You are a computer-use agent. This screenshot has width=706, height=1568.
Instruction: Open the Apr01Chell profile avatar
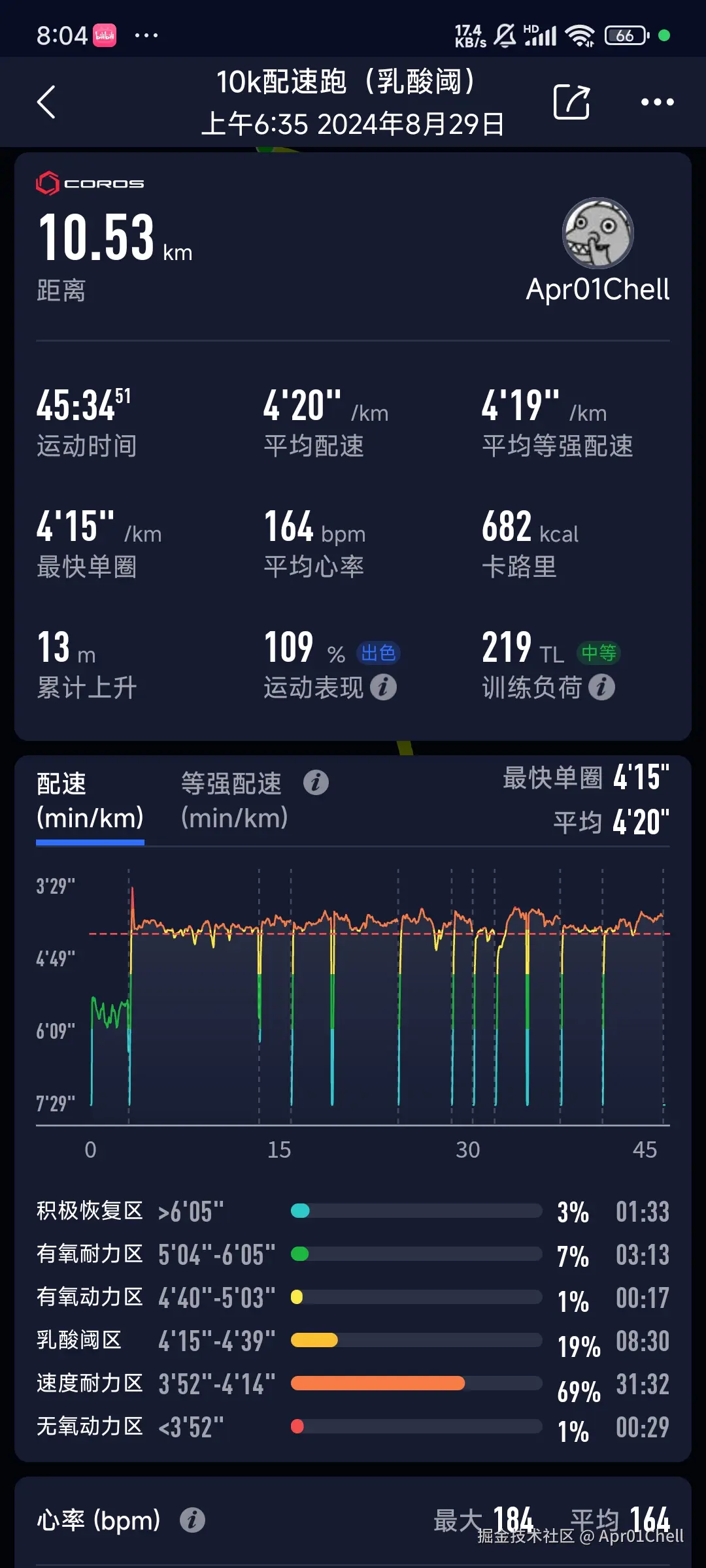(597, 234)
